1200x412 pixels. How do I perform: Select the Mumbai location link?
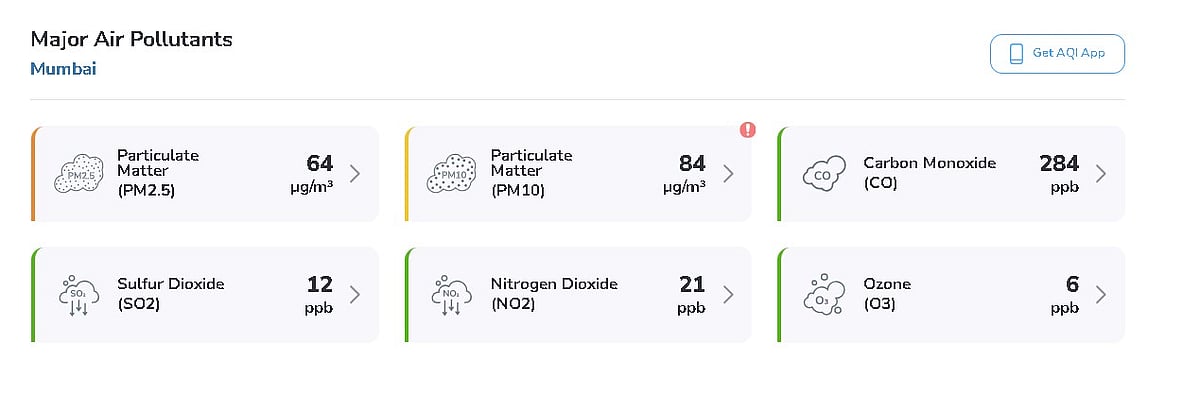tap(63, 69)
